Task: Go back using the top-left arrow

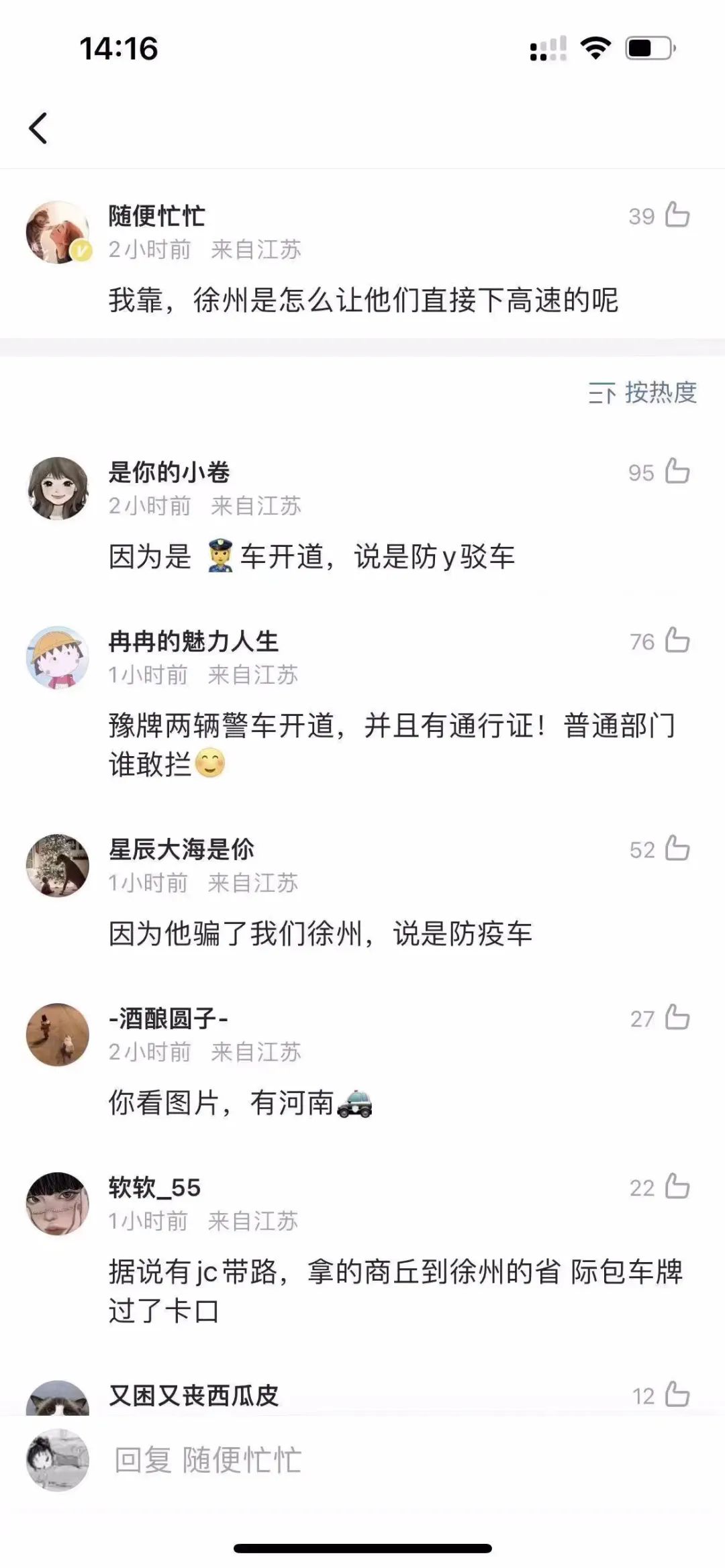Action: point(39,128)
